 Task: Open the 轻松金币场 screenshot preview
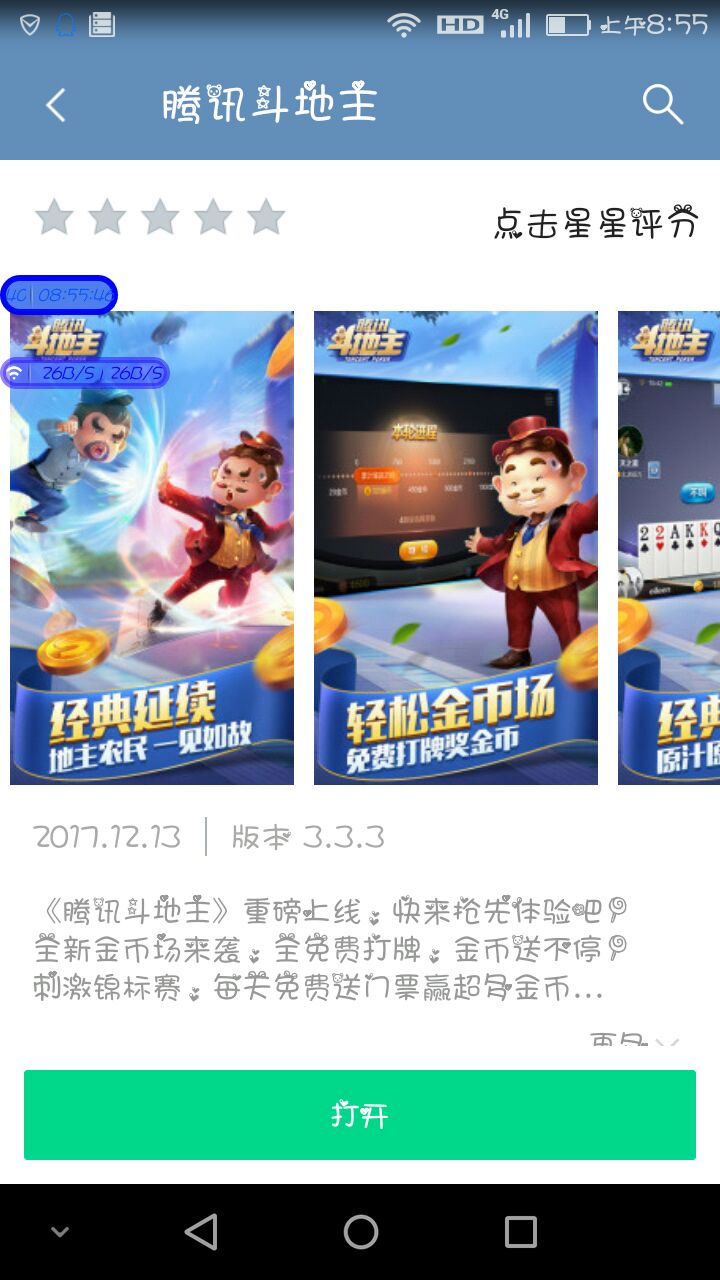tap(456, 548)
